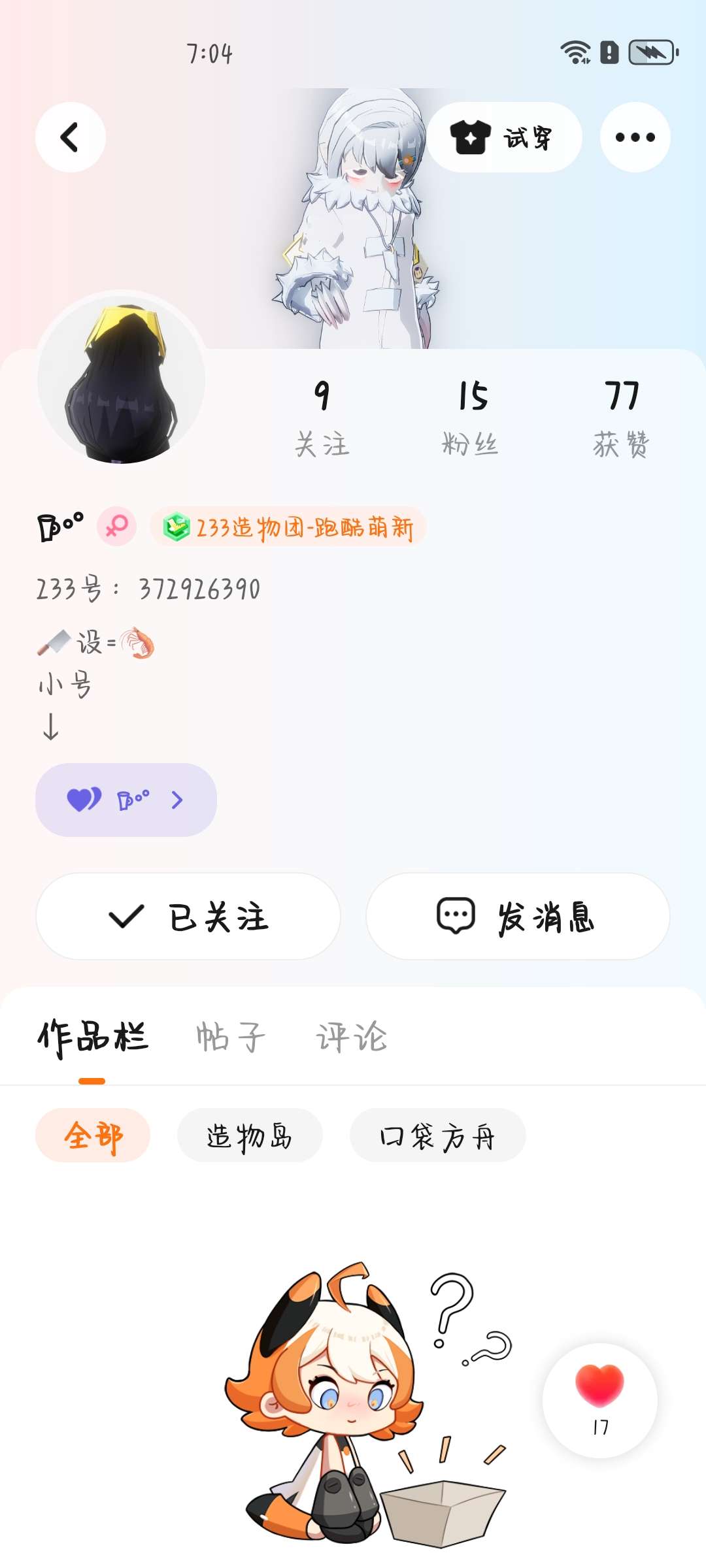Image resolution: width=706 pixels, height=1568 pixels.
Task: Tap 发消息 to send a message
Action: pos(518,917)
